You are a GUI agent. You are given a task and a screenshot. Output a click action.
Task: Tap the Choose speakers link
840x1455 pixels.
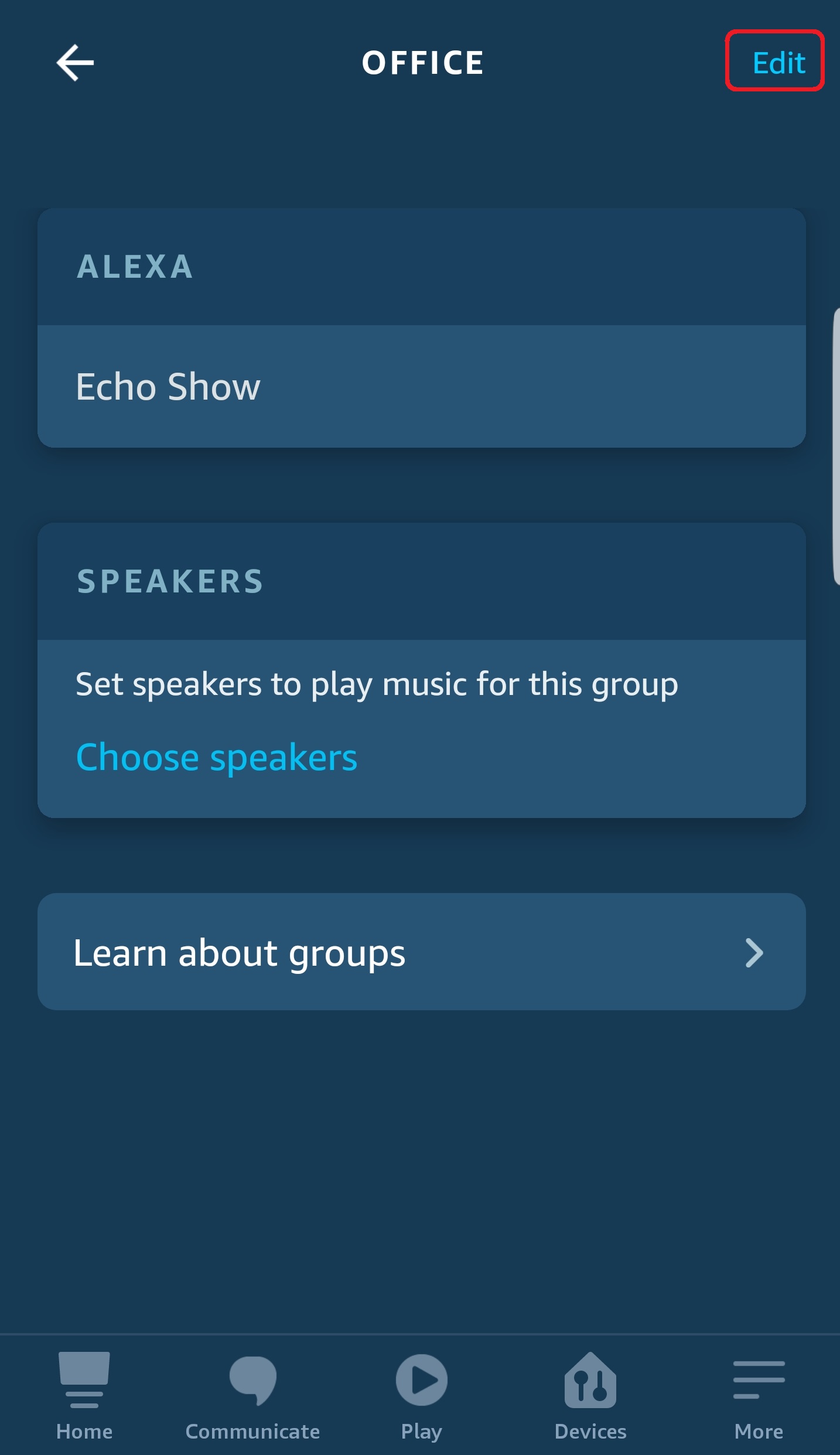[x=216, y=757]
